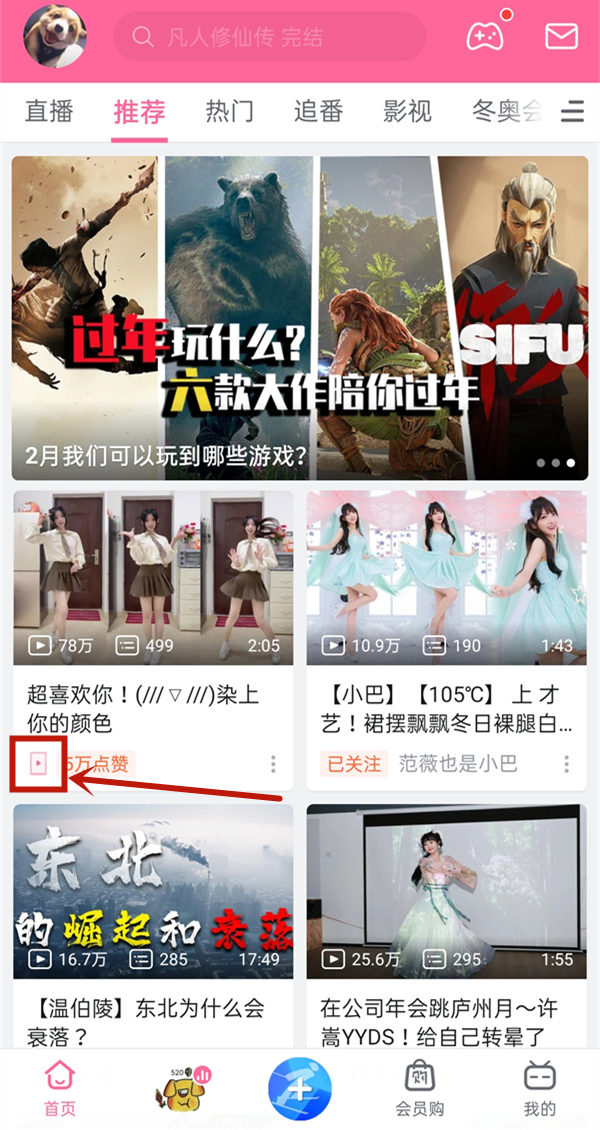Open the channel list menu icon
The height and width of the screenshot is (1130, 600).
[572, 111]
